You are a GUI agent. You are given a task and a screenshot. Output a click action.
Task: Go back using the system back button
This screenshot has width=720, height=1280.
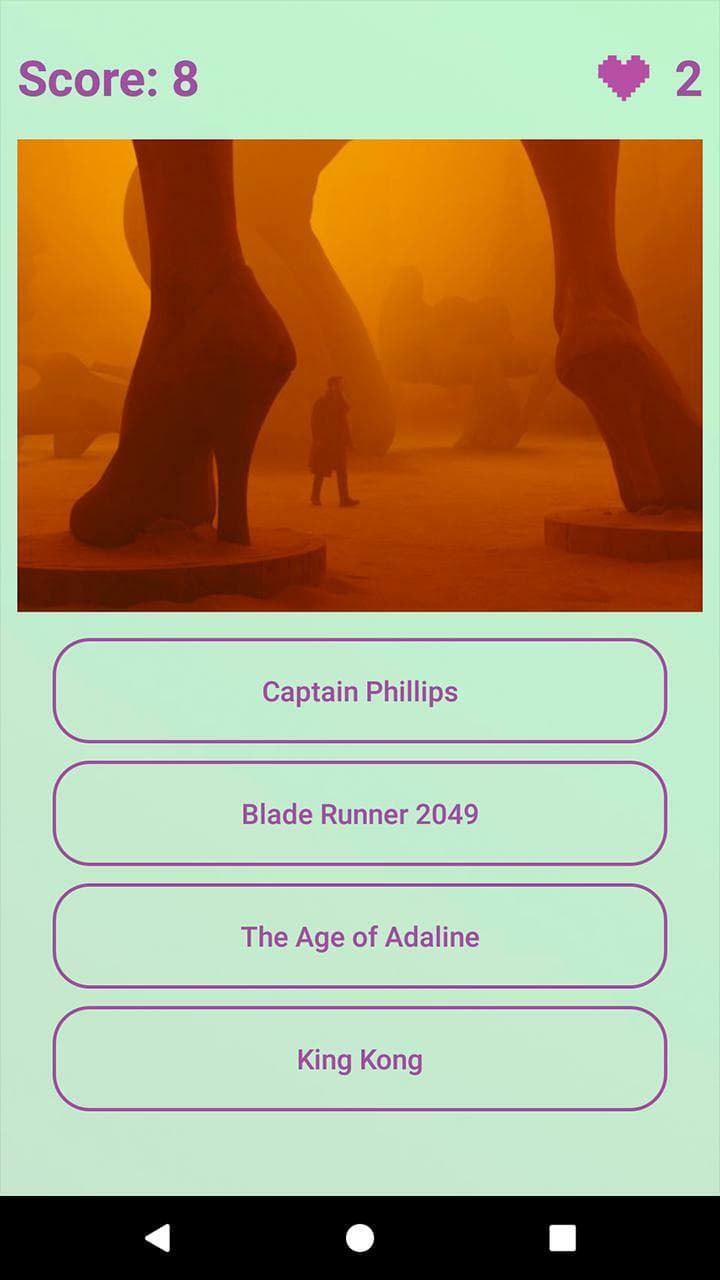pos(158,1238)
